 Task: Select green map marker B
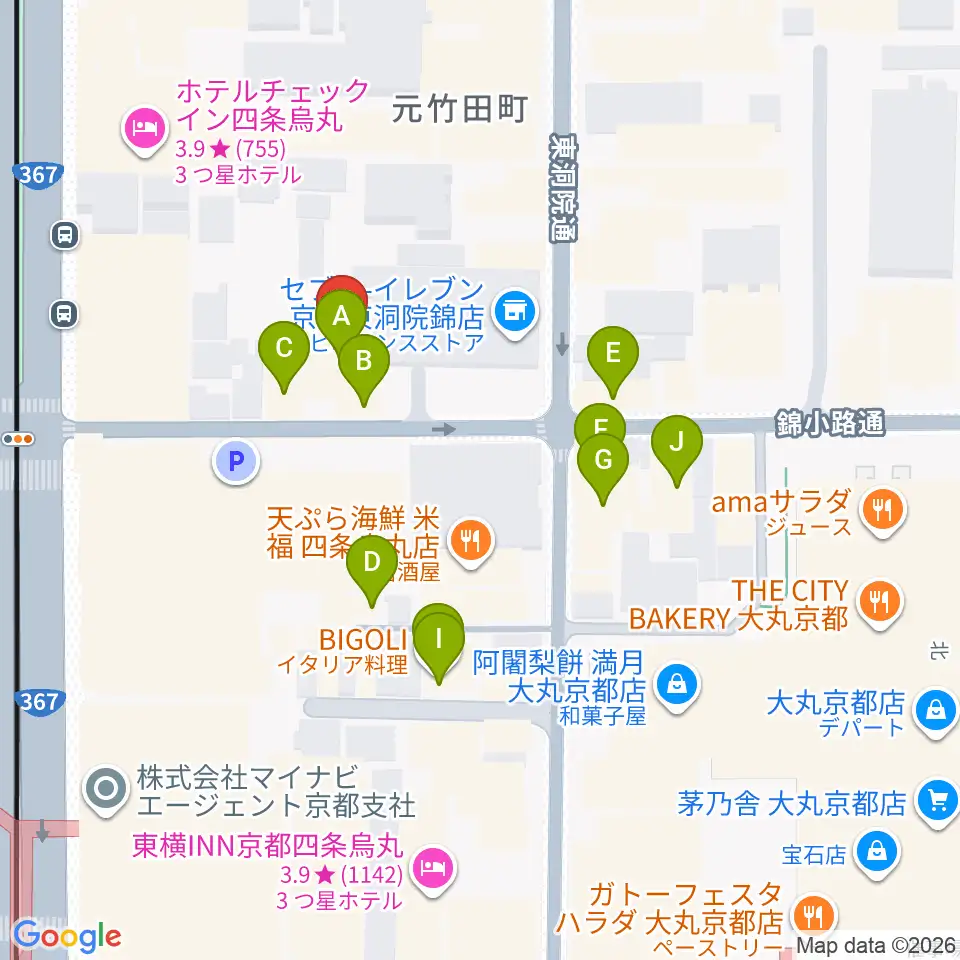point(364,362)
